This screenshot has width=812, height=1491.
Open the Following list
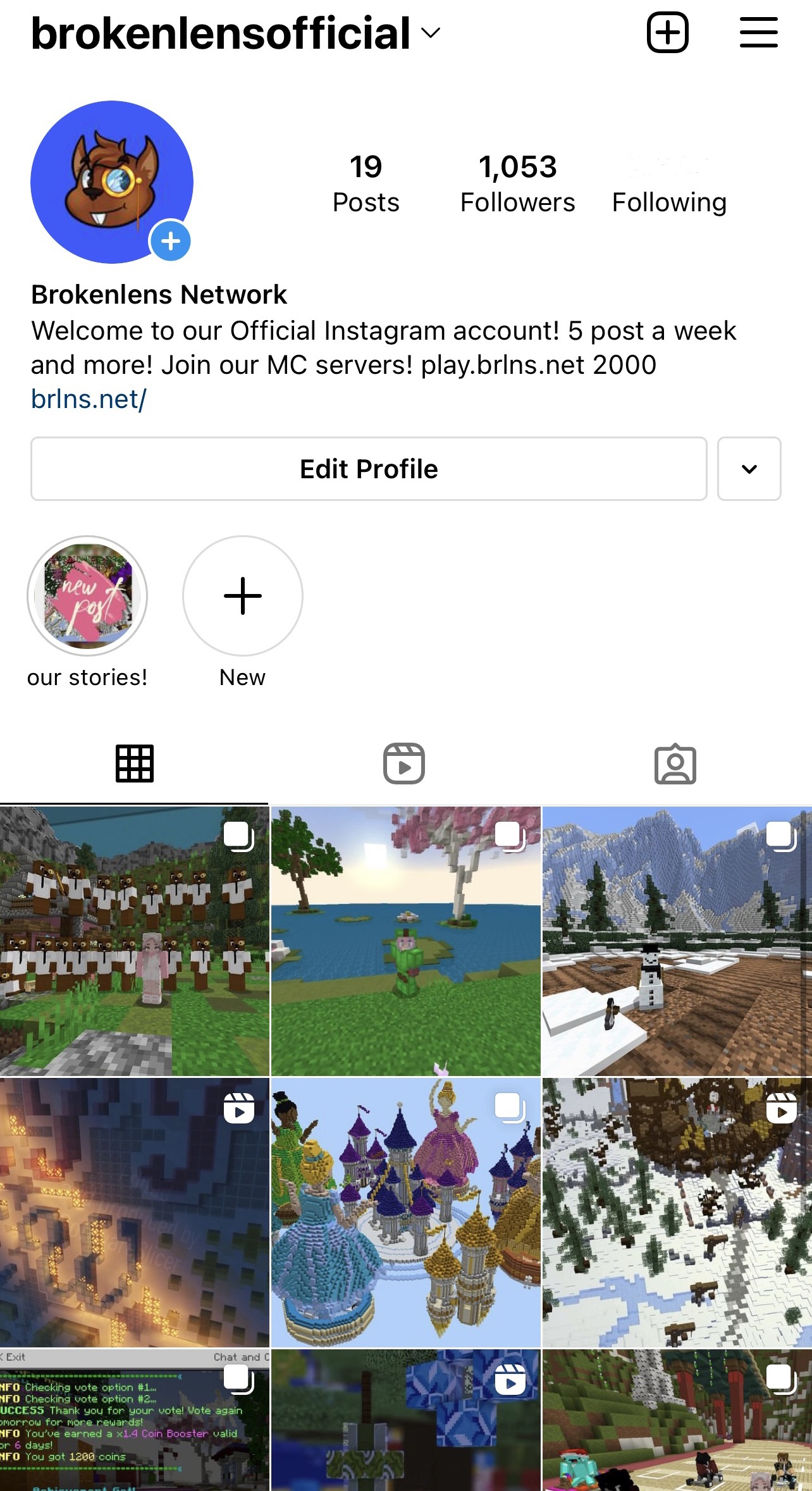point(669,183)
